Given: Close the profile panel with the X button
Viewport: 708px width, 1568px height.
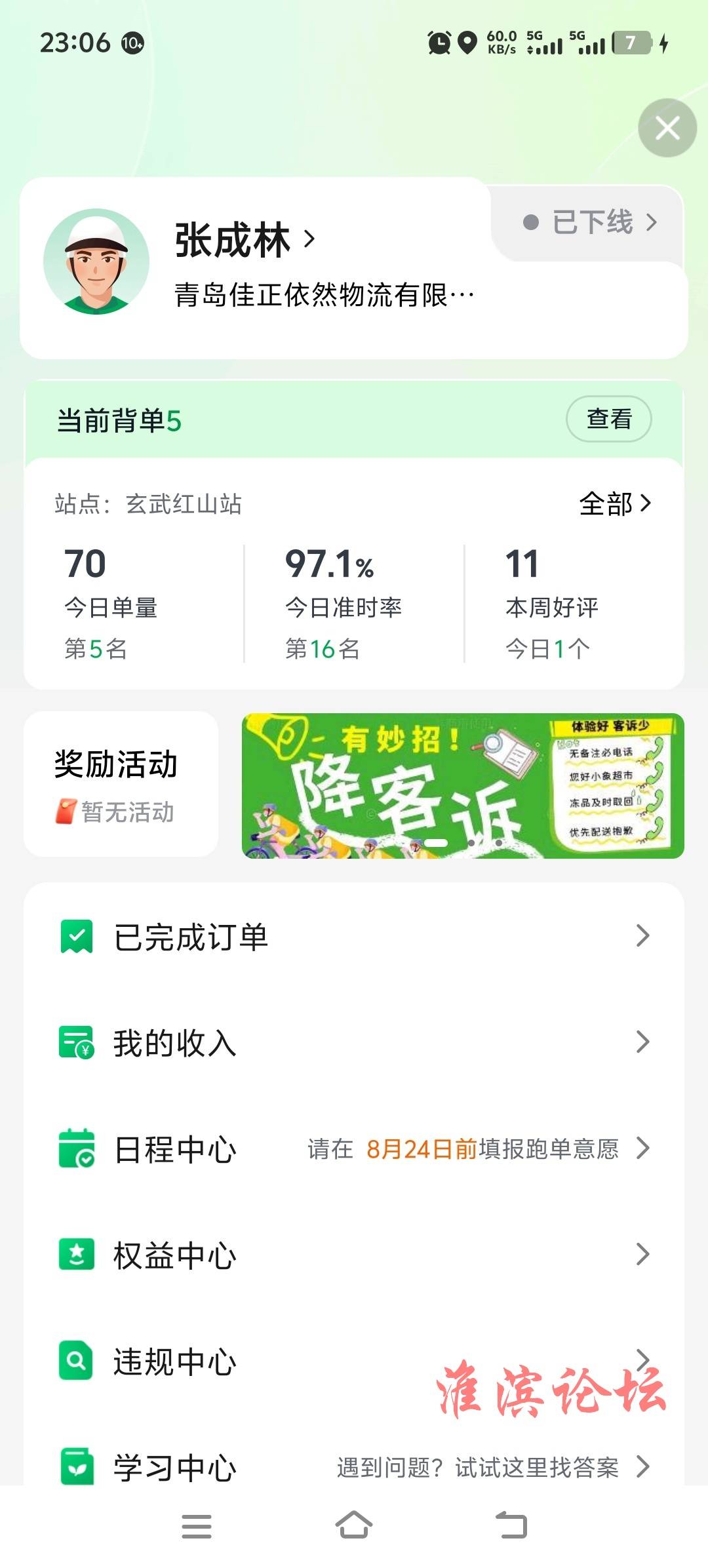Looking at the screenshot, I should (667, 128).
